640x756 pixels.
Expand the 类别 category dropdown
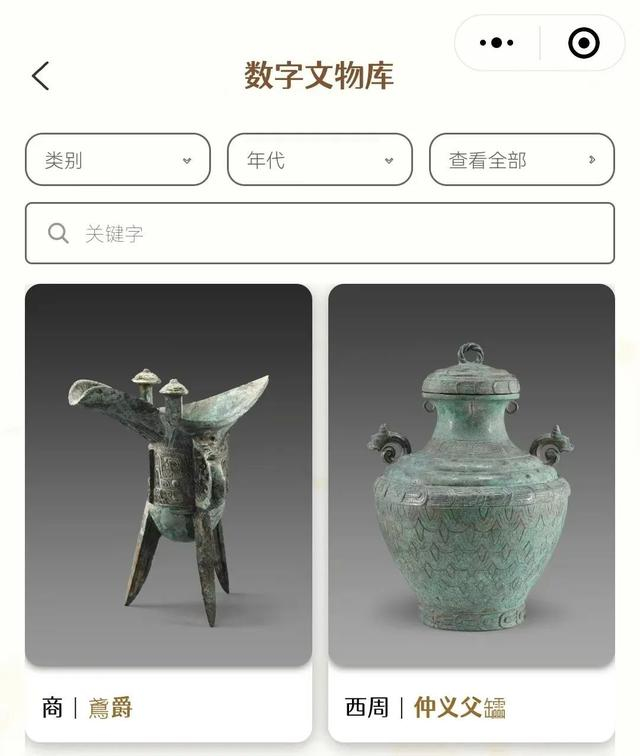click(118, 160)
